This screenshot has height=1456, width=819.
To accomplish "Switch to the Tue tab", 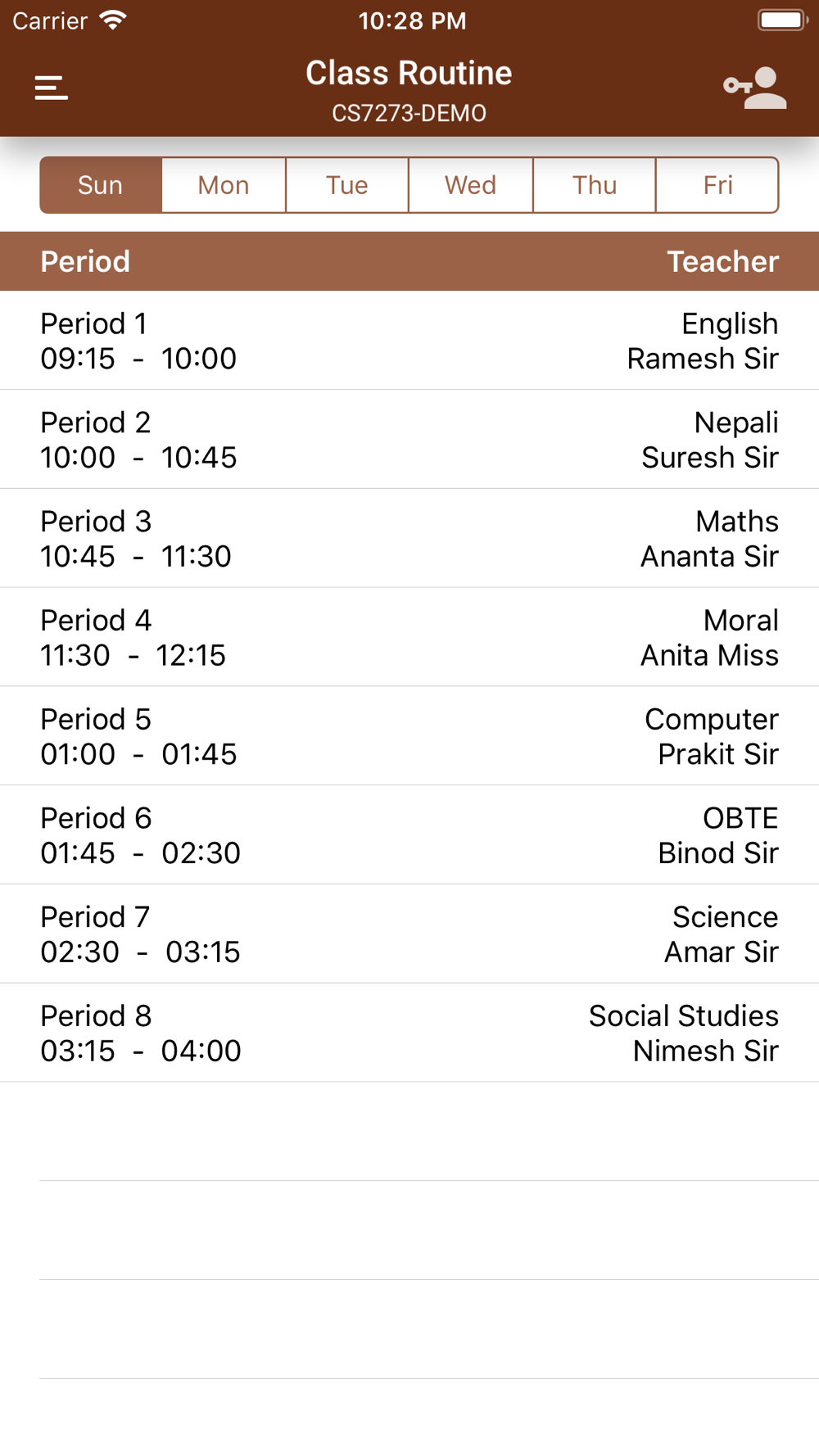I will [x=347, y=185].
